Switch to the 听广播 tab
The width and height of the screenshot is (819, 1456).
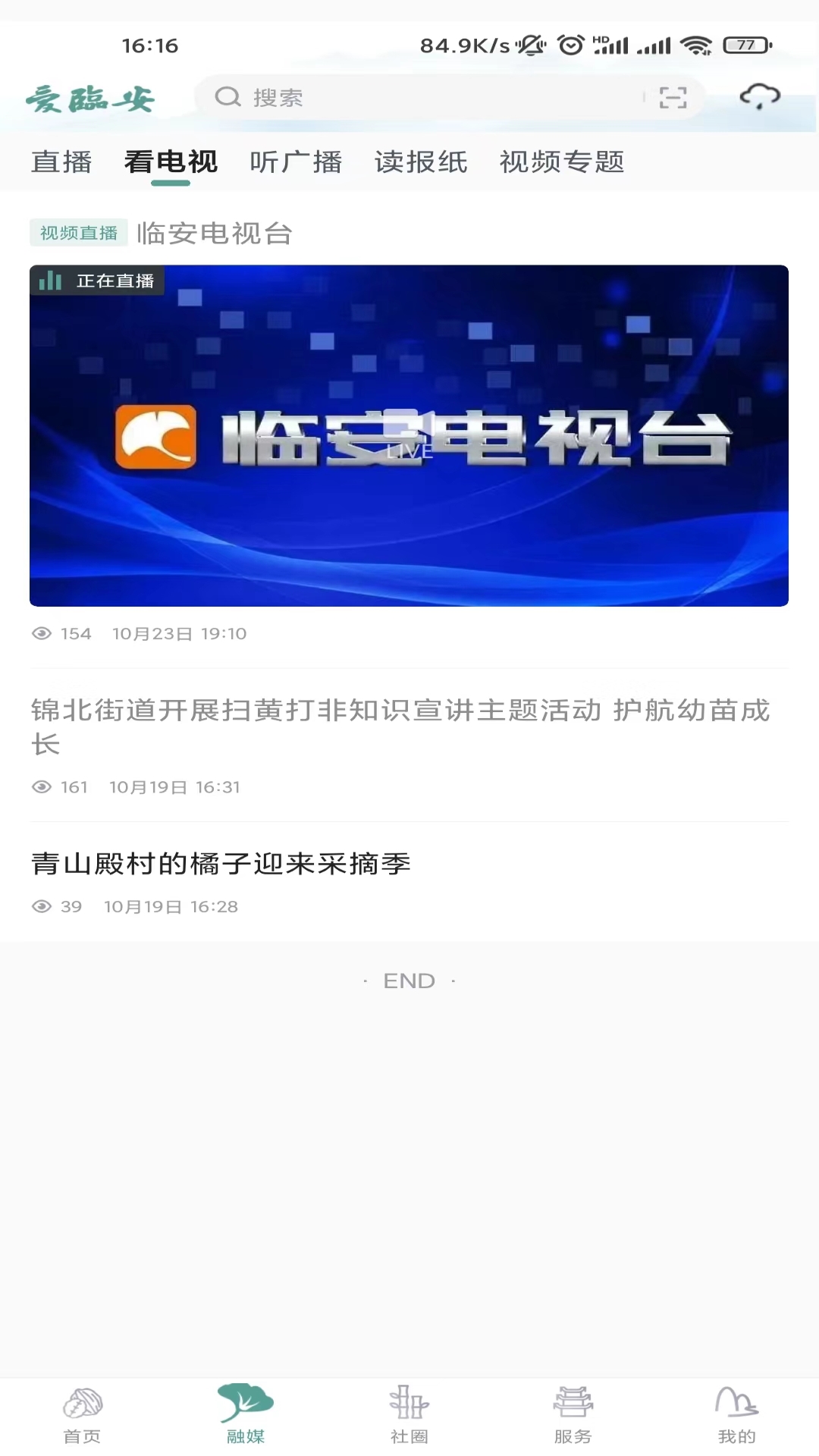[x=296, y=162]
